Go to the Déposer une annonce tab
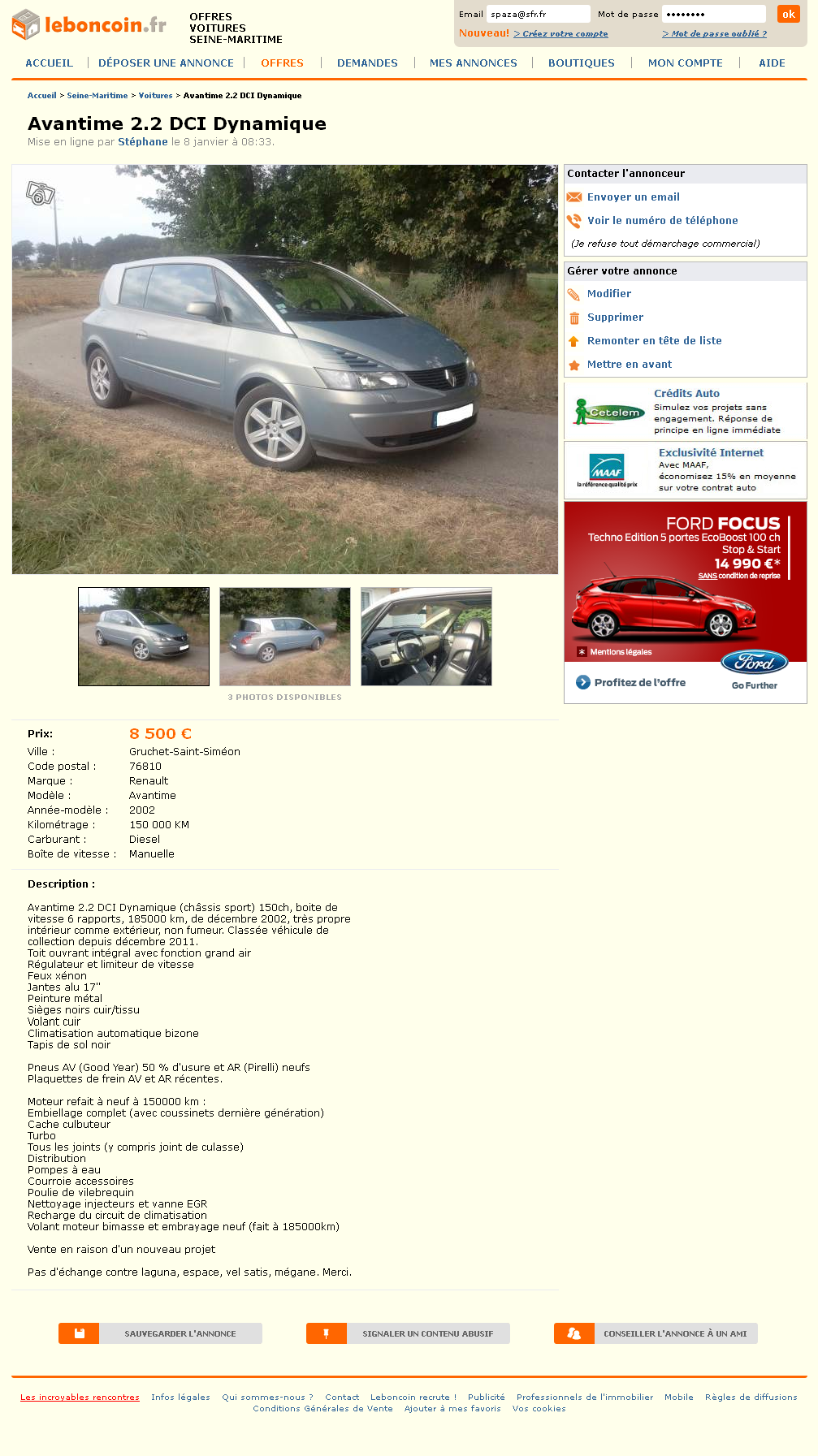The height and width of the screenshot is (1456, 818). (166, 63)
